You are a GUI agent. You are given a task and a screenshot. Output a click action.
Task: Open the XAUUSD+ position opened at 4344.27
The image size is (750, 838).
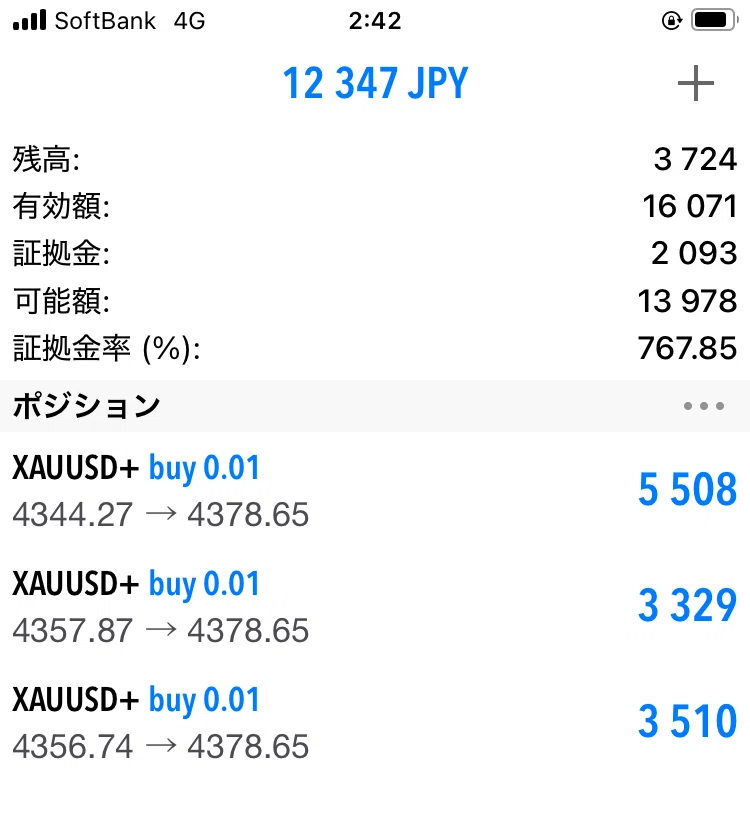click(x=375, y=490)
